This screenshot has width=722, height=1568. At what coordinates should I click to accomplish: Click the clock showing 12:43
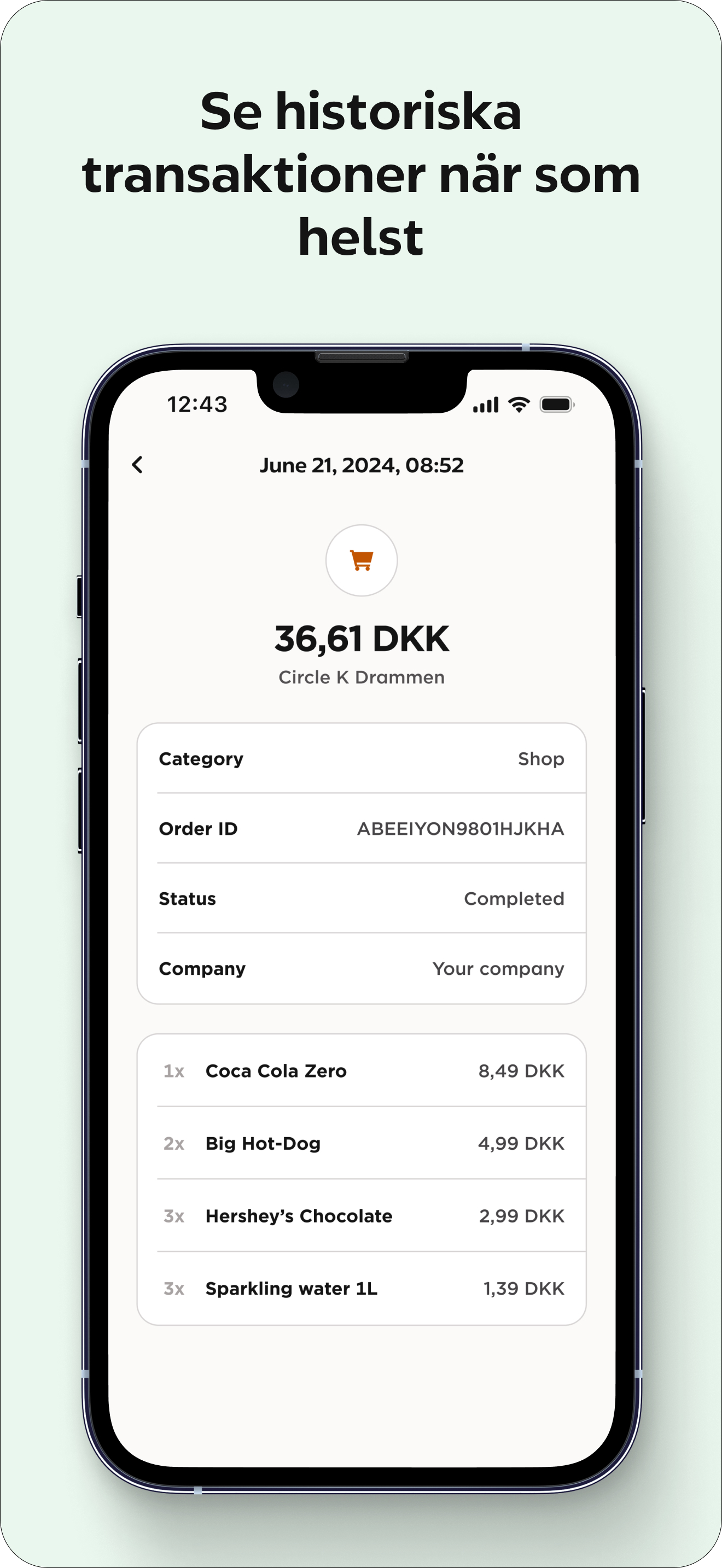tap(197, 403)
